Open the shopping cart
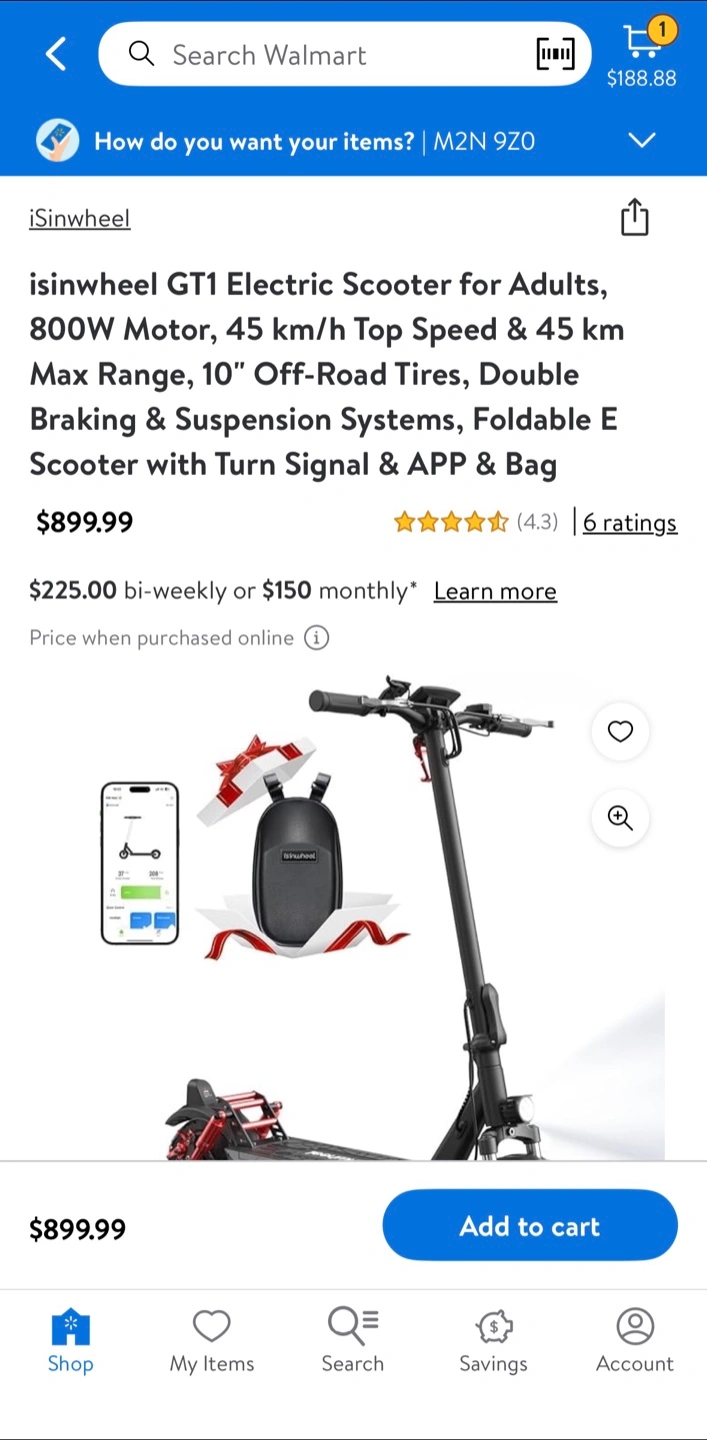The width and height of the screenshot is (707, 1440). click(x=642, y=54)
